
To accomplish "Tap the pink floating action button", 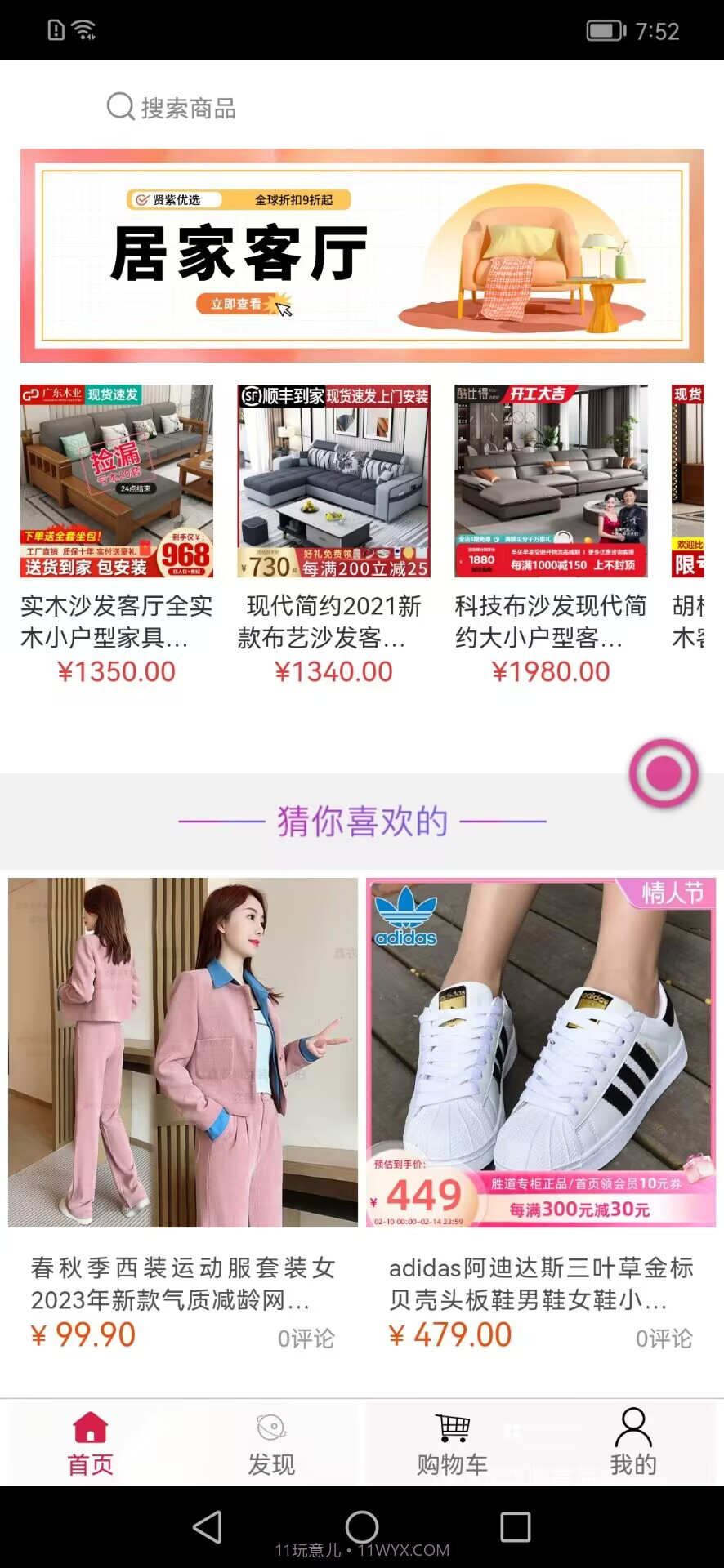I will (x=664, y=773).
